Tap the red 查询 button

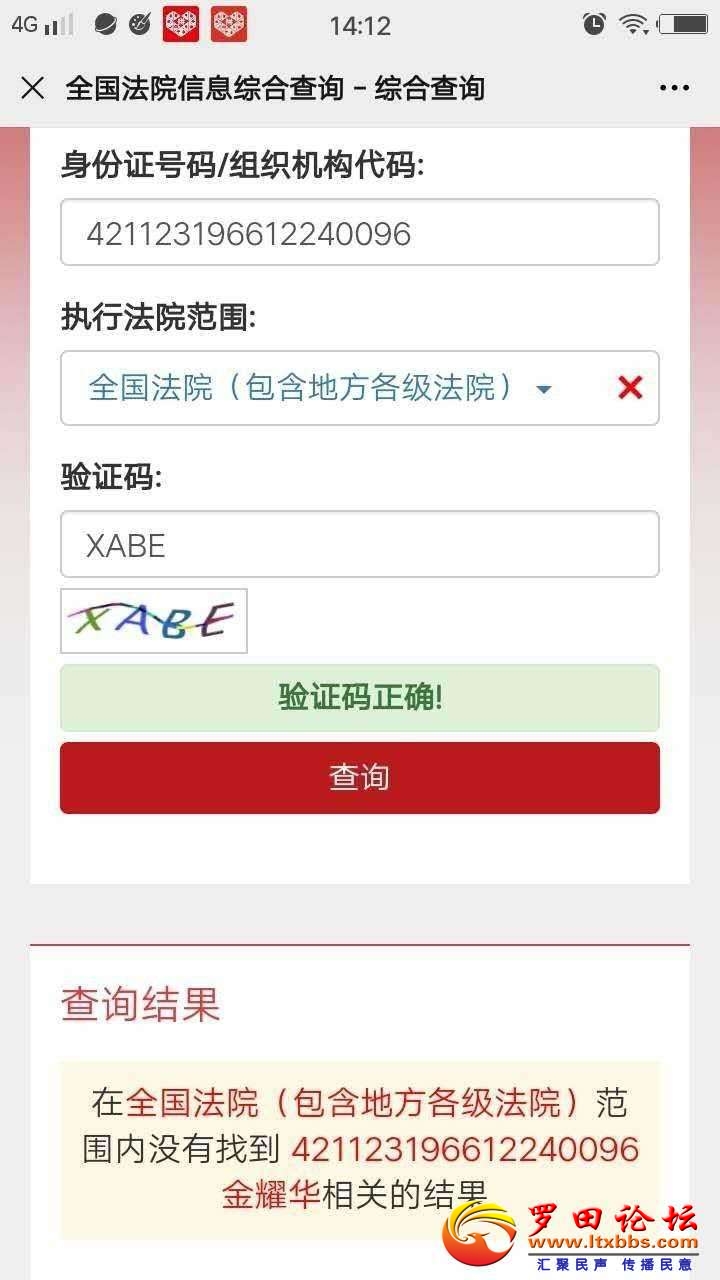pos(359,778)
